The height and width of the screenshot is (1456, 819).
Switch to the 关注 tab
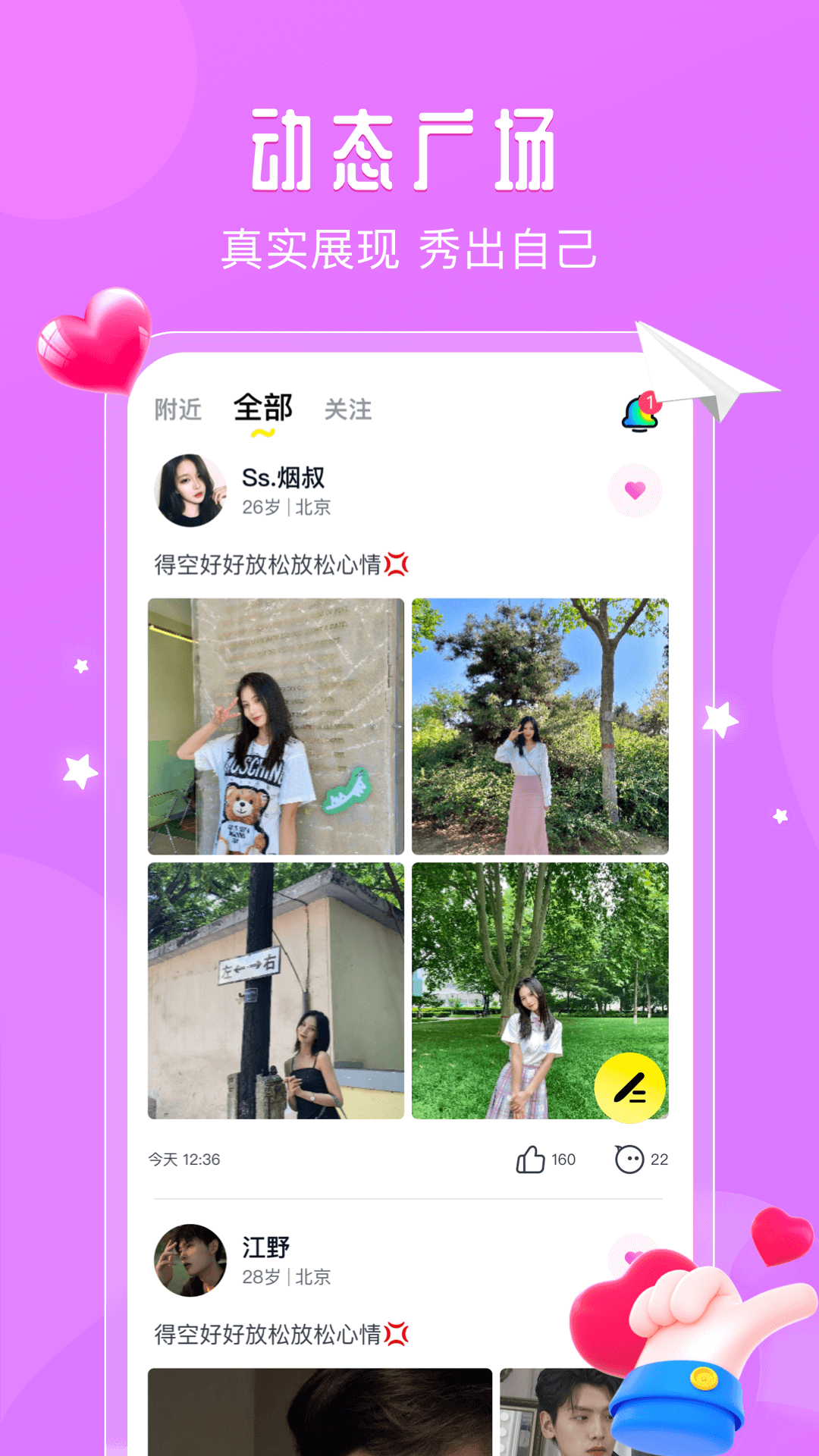(348, 410)
